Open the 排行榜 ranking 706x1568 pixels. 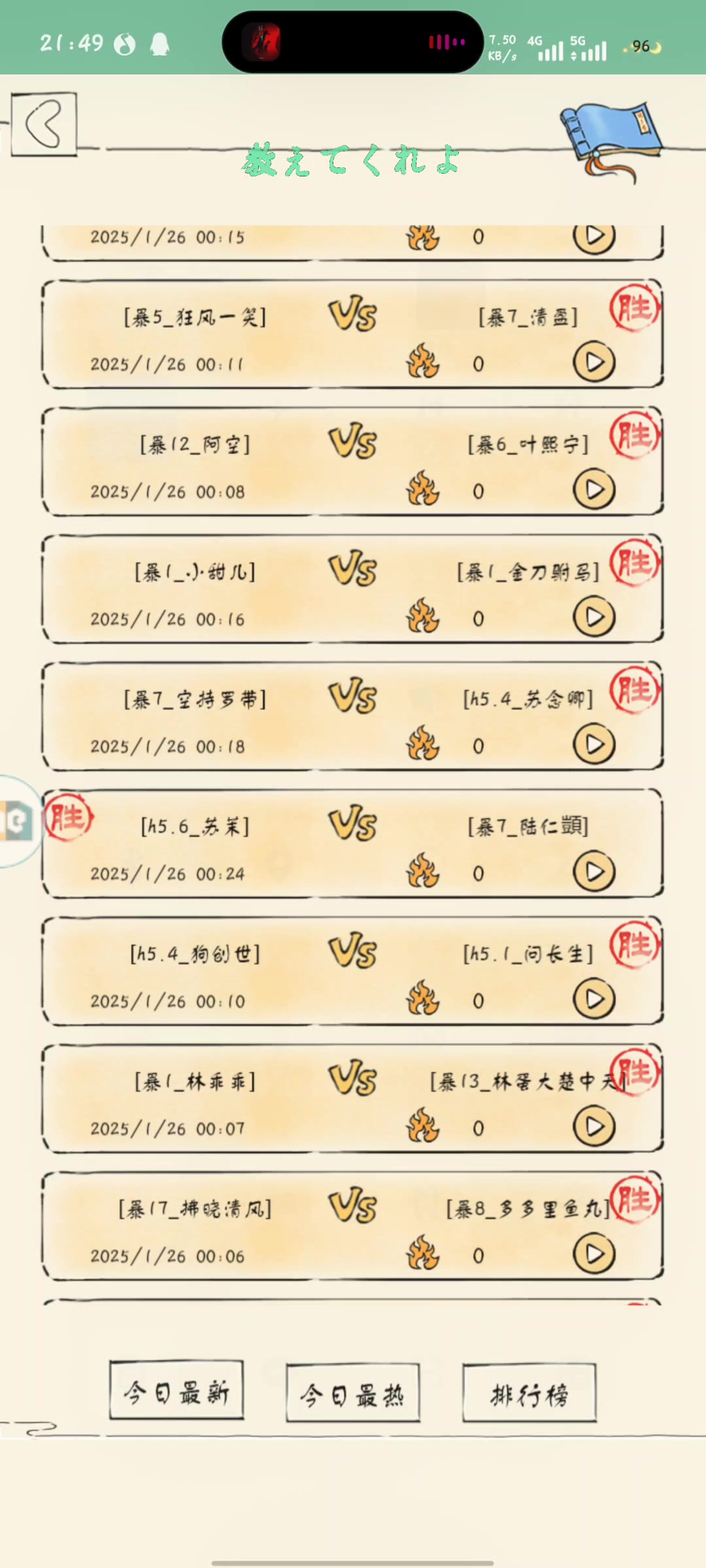[x=529, y=1395]
